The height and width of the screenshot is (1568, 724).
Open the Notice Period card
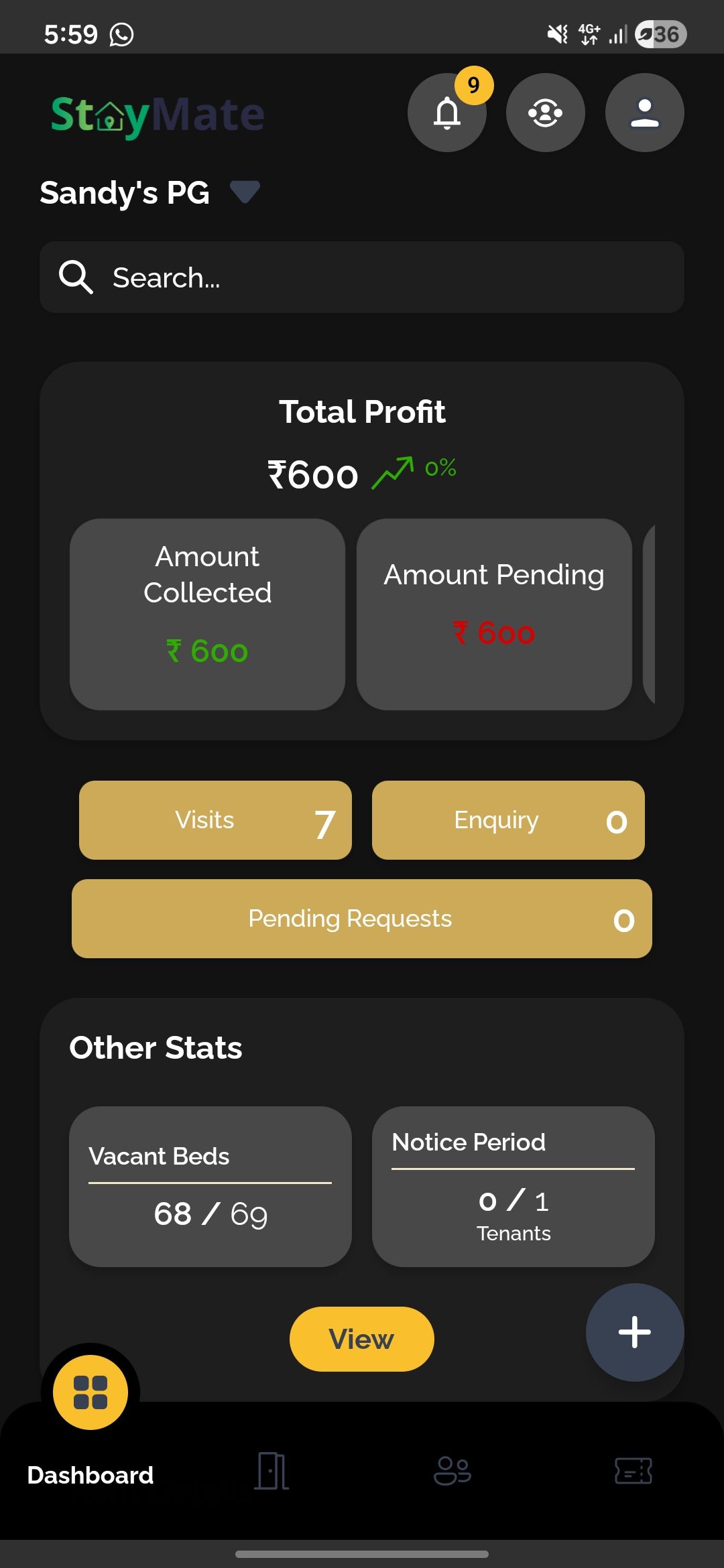click(x=514, y=1186)
